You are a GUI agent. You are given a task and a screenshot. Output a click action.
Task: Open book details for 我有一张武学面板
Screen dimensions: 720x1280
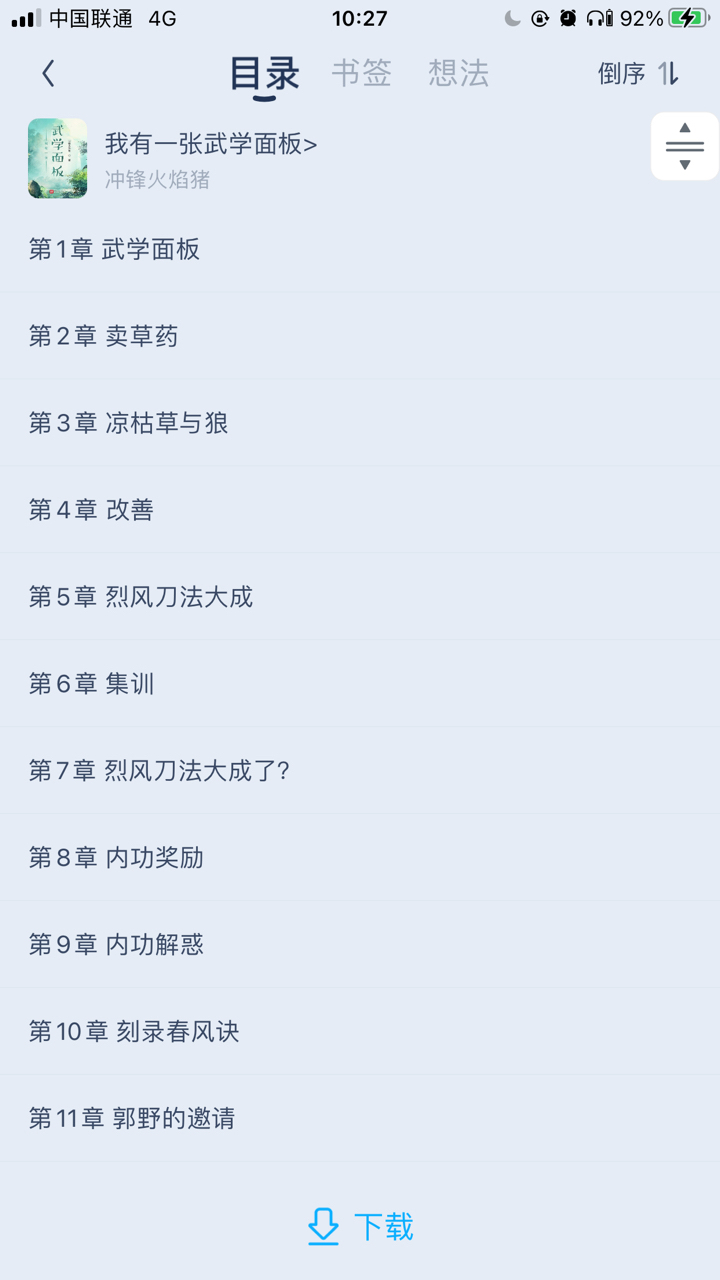coord(211,144)
